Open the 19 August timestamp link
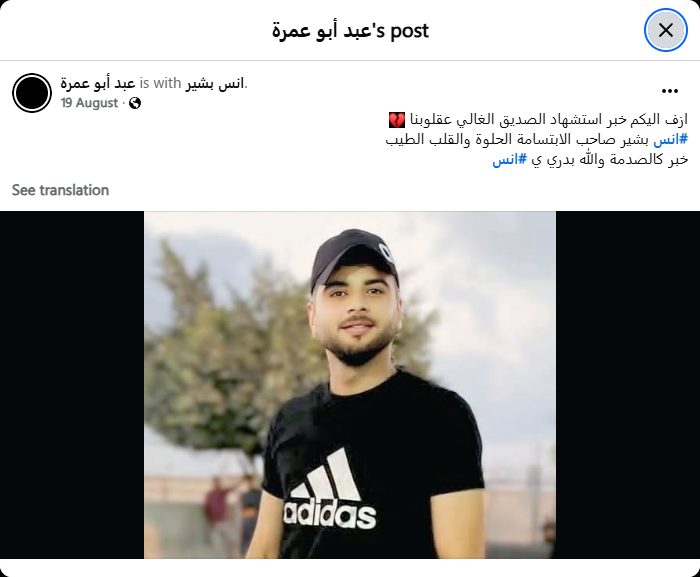 pos(89,102)
